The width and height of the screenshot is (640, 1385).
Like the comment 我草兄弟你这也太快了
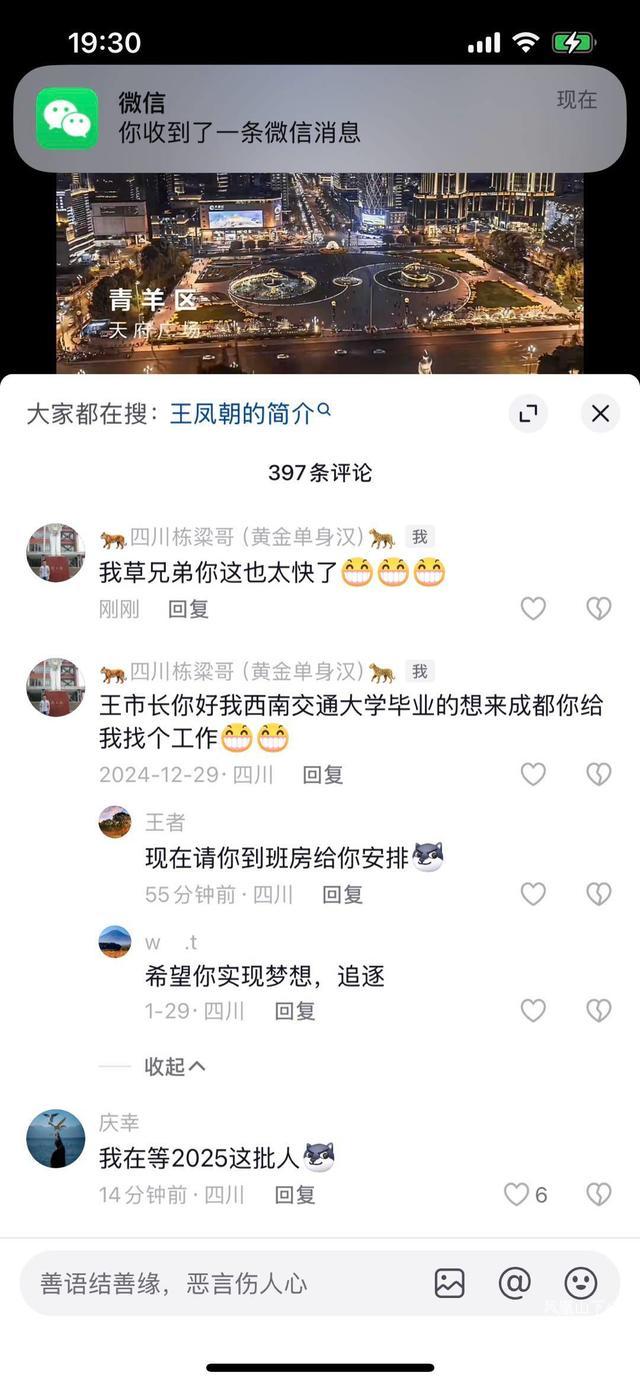click(533, 608)
